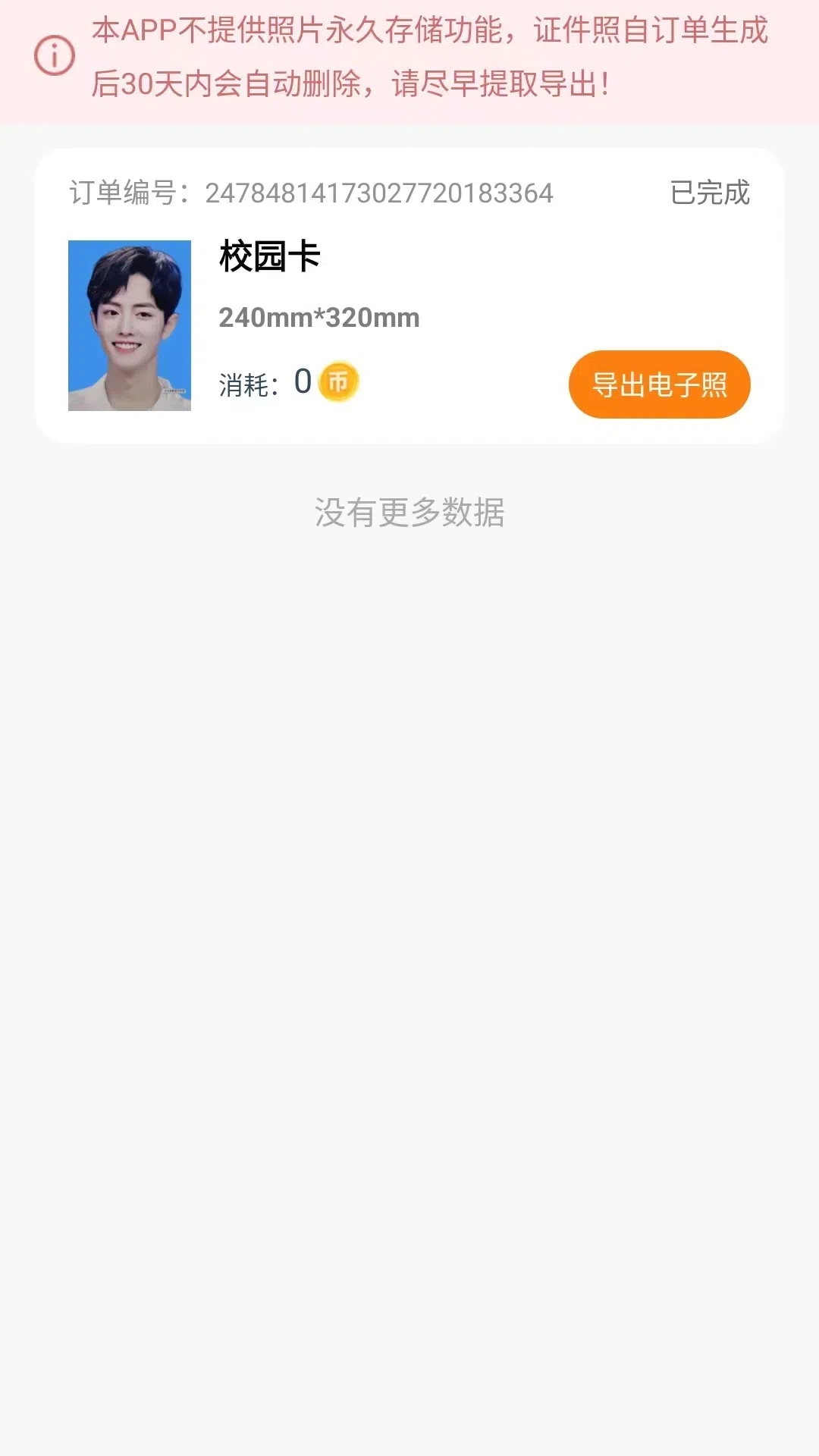Tap the 已完成 status label
Viewport: 819px width, 1456px height.
[708, 193]
